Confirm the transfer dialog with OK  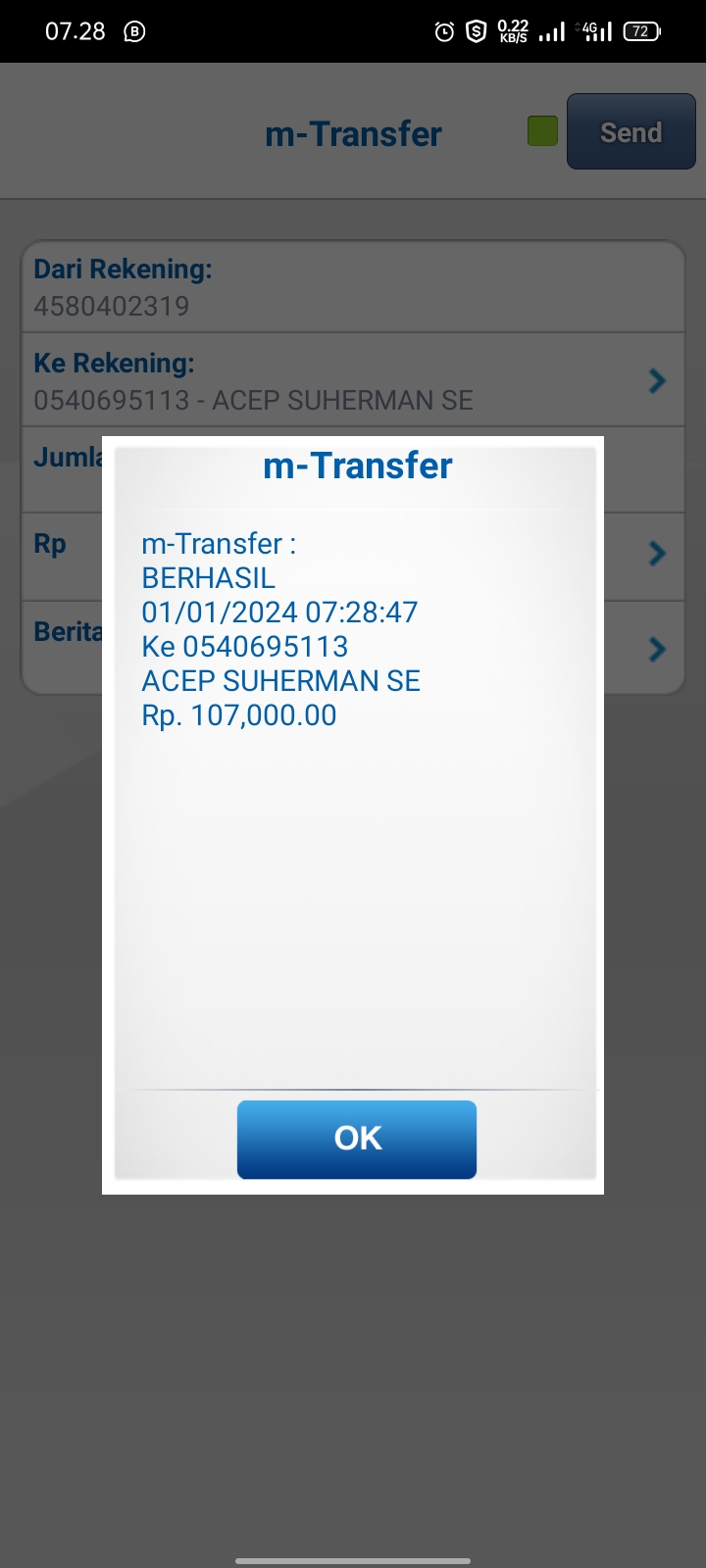click(357, 1139)
